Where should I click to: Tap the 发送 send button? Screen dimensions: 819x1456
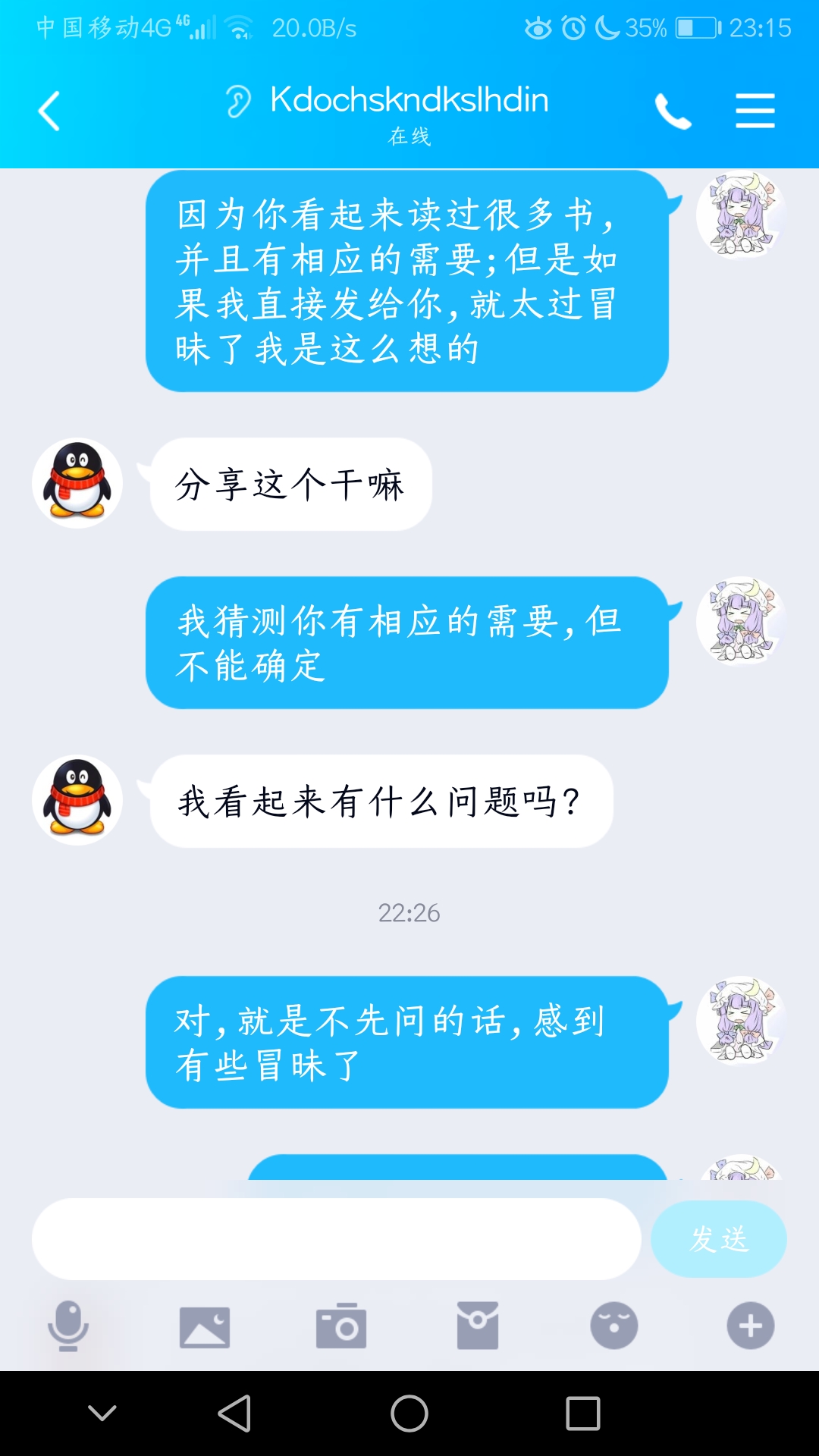click(x=718, y=1239)
